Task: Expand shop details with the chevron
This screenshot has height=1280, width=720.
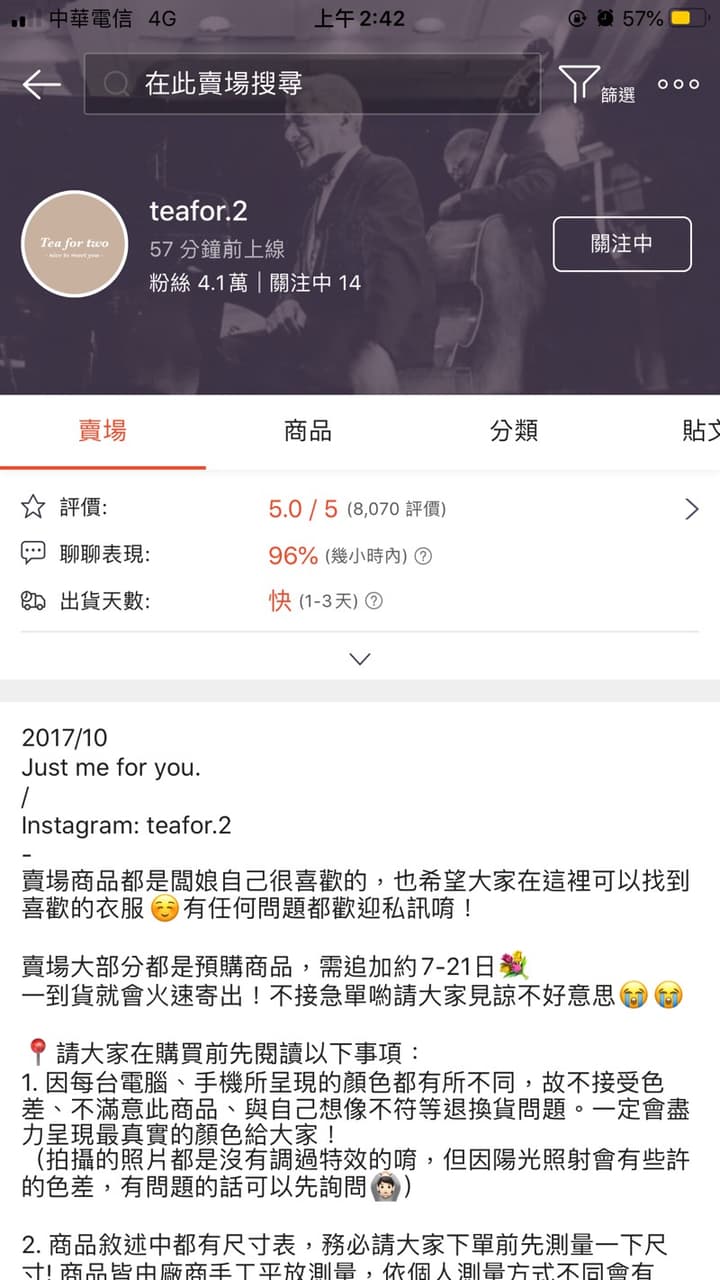Action: click(x=360, y=658)
